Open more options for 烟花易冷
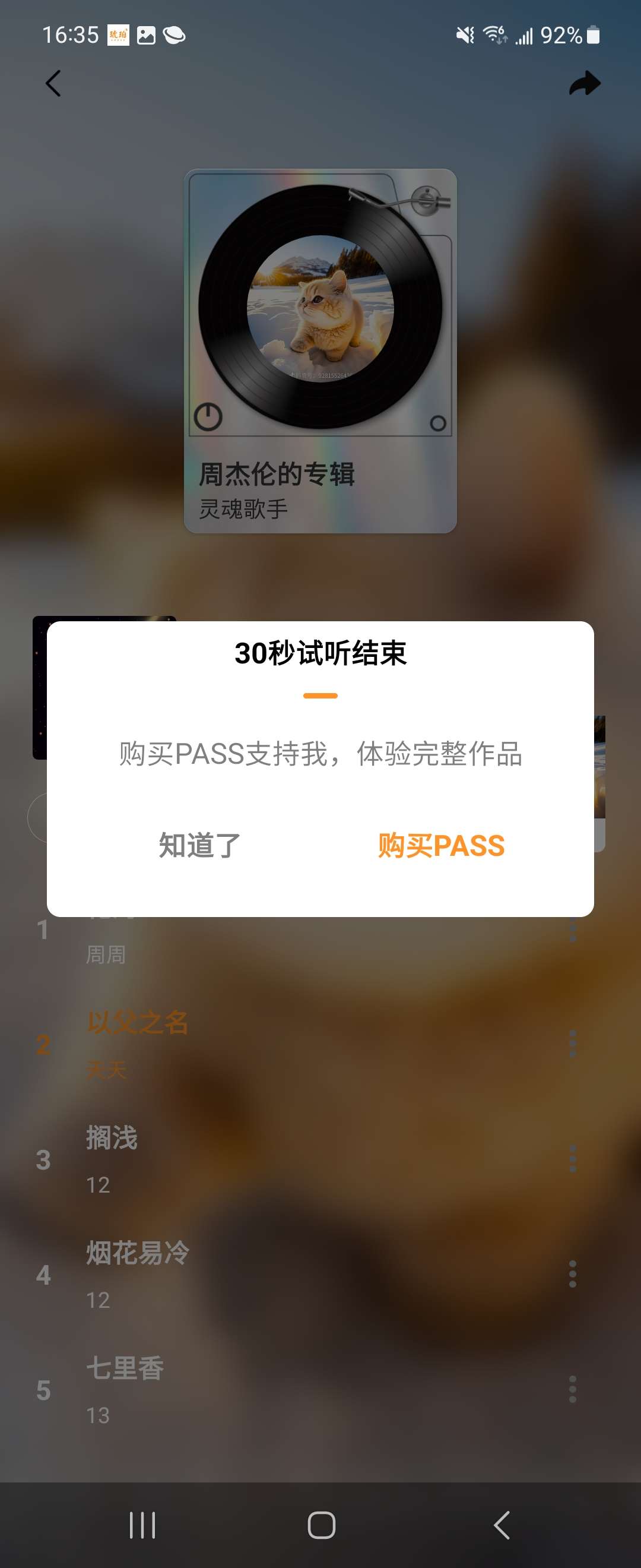Screen dimensions: 641x1568 572,1274
